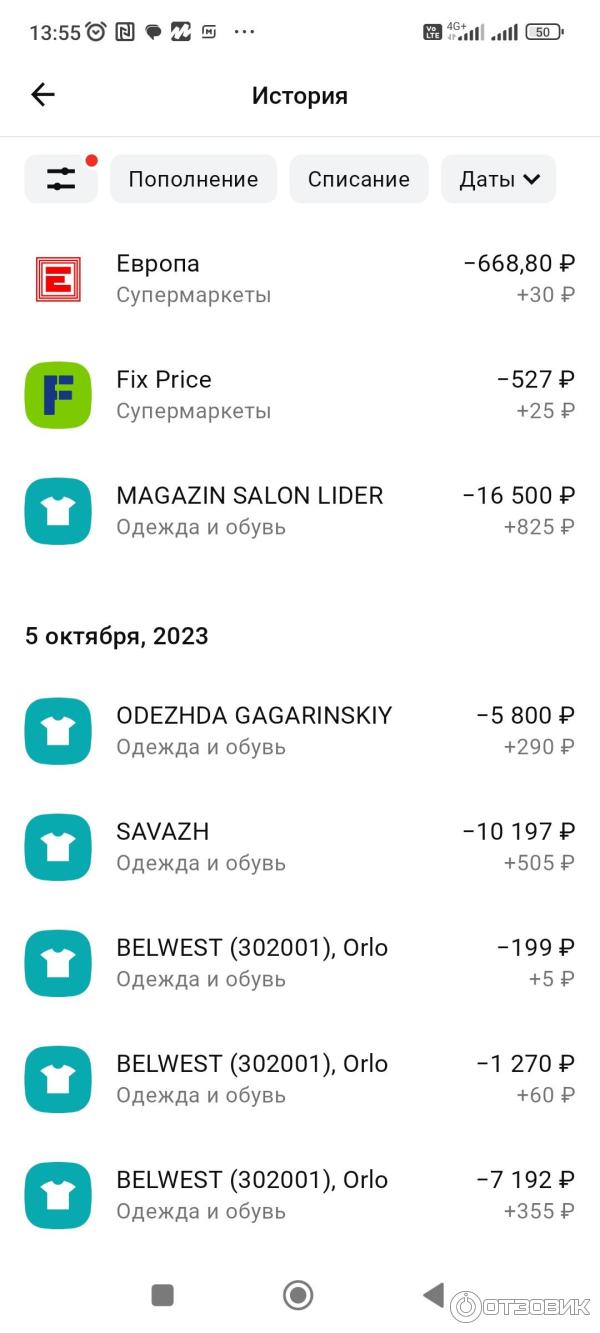The height and width of the screenshot is (1333, 600).
Task: Filter history by Пополнение
Action: 193,179
